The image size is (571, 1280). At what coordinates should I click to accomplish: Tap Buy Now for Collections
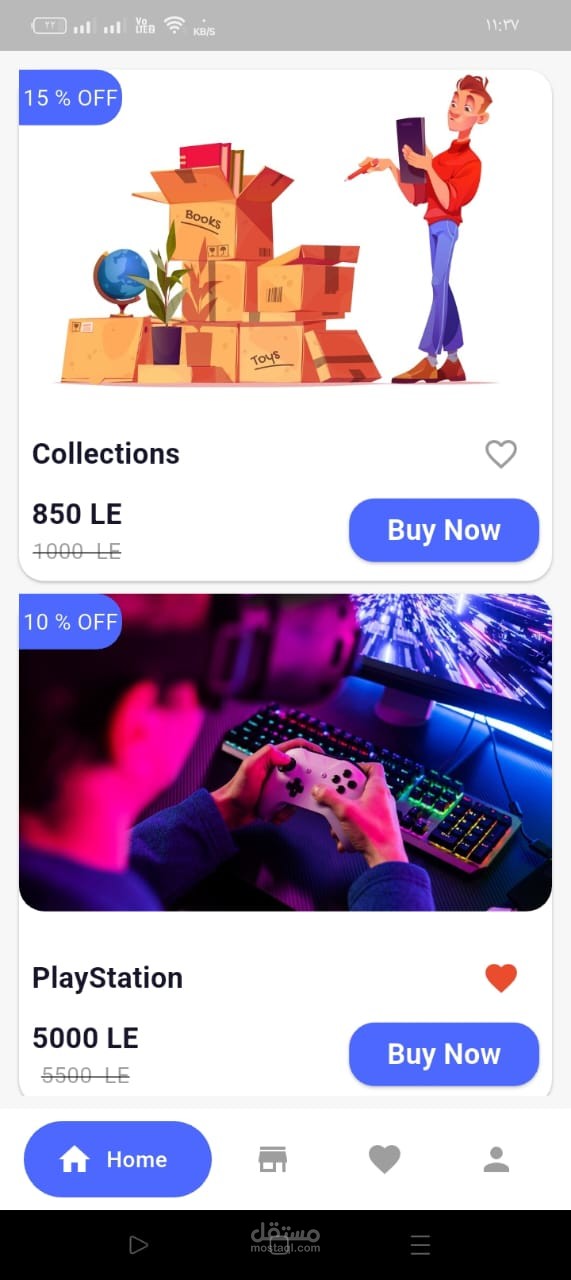point(444,530)
